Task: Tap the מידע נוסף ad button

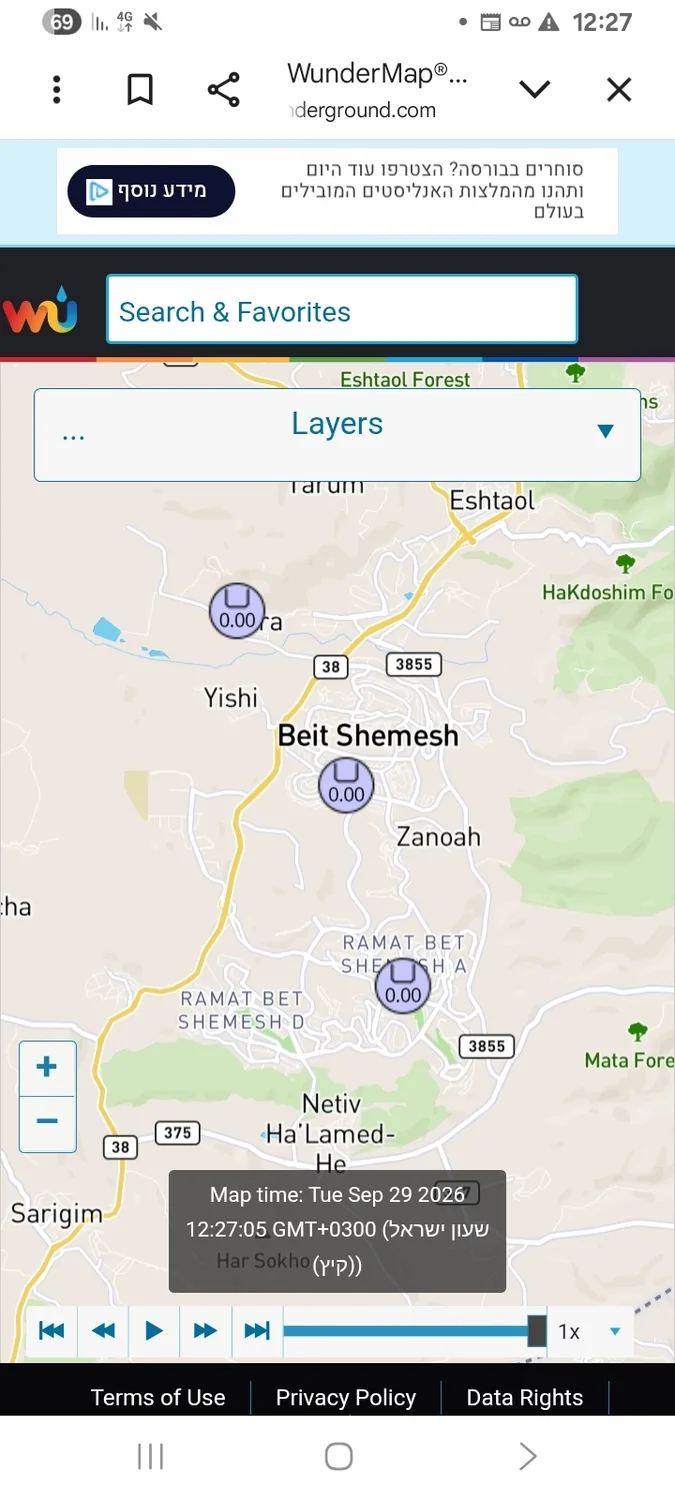Action: coord(151,191)
